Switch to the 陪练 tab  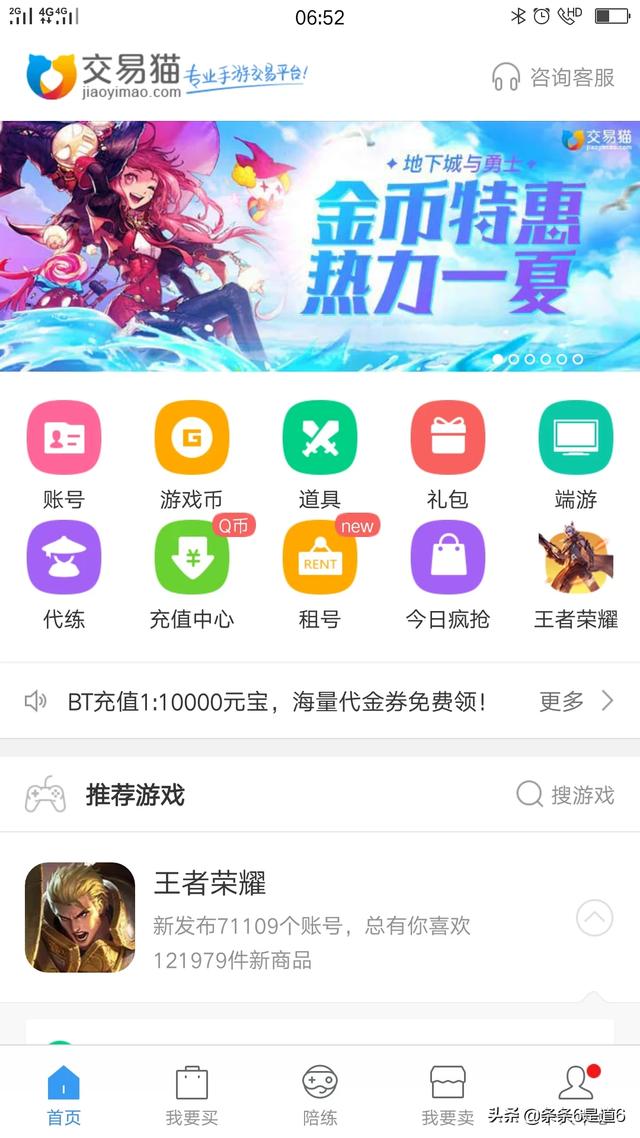point(319,1094)
